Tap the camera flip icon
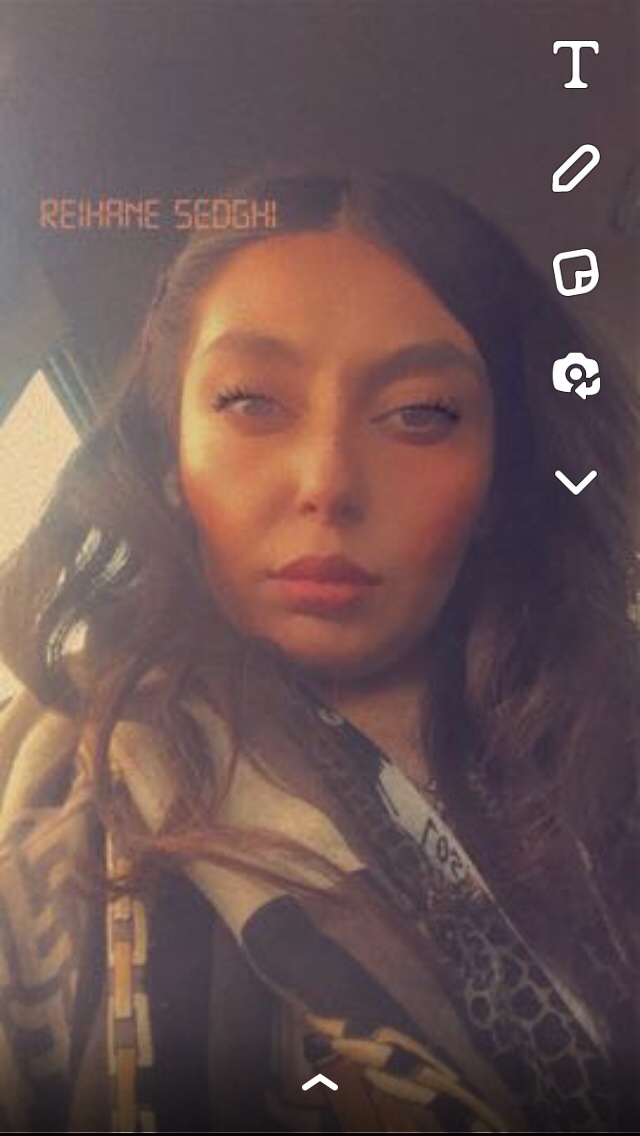Screen dimensions: 640x1136 tap(576, 376)
